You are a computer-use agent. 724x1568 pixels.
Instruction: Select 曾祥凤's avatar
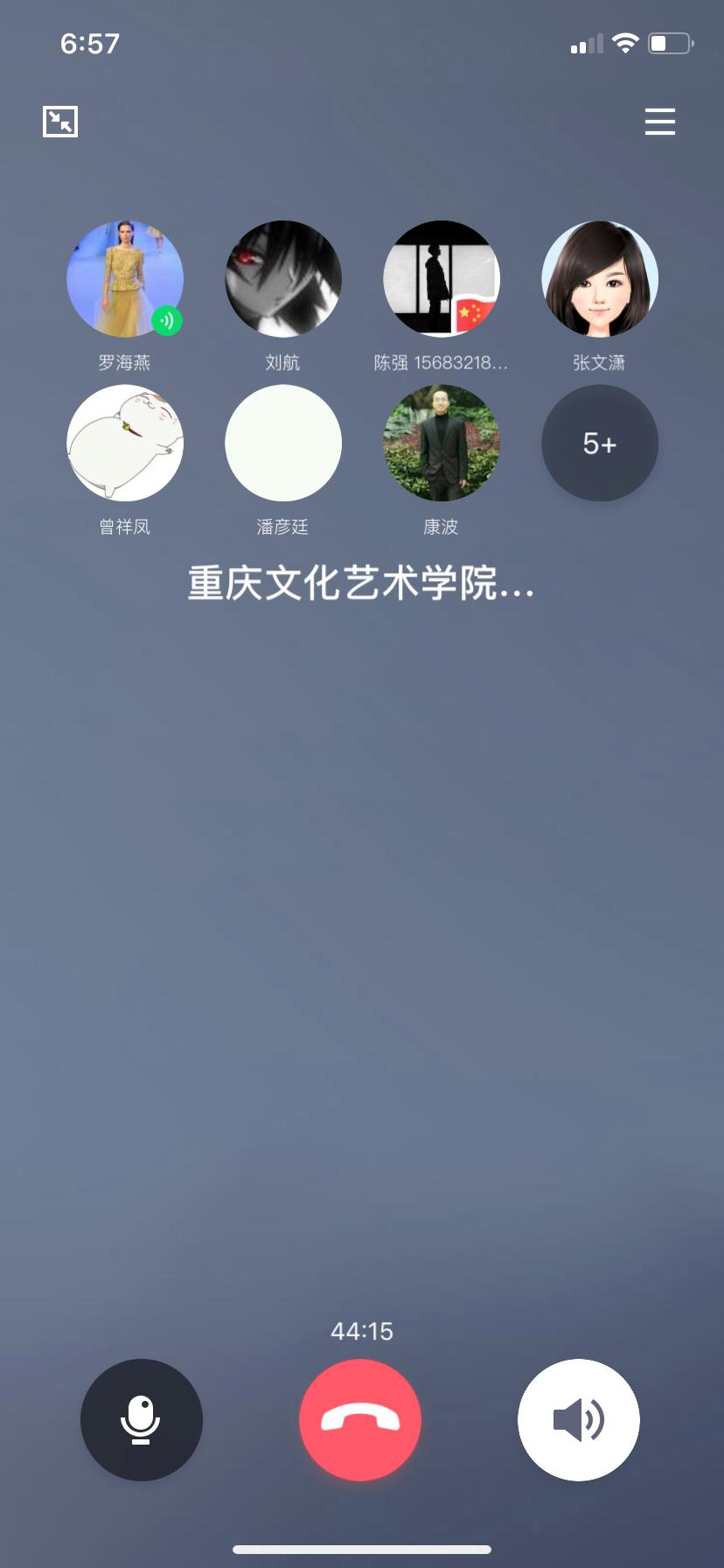(125, 444)
